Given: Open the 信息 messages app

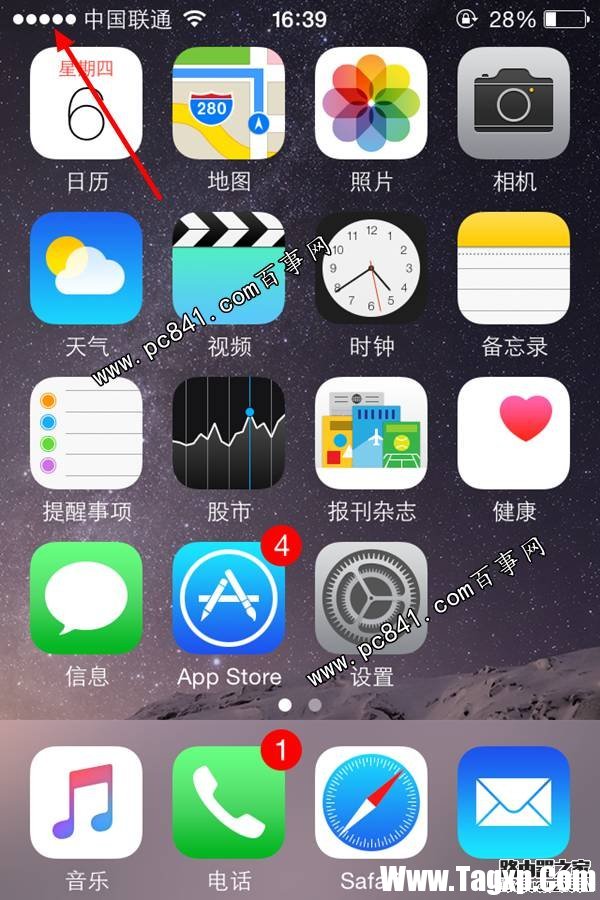Looking at the screenshot, I should 86,598.
